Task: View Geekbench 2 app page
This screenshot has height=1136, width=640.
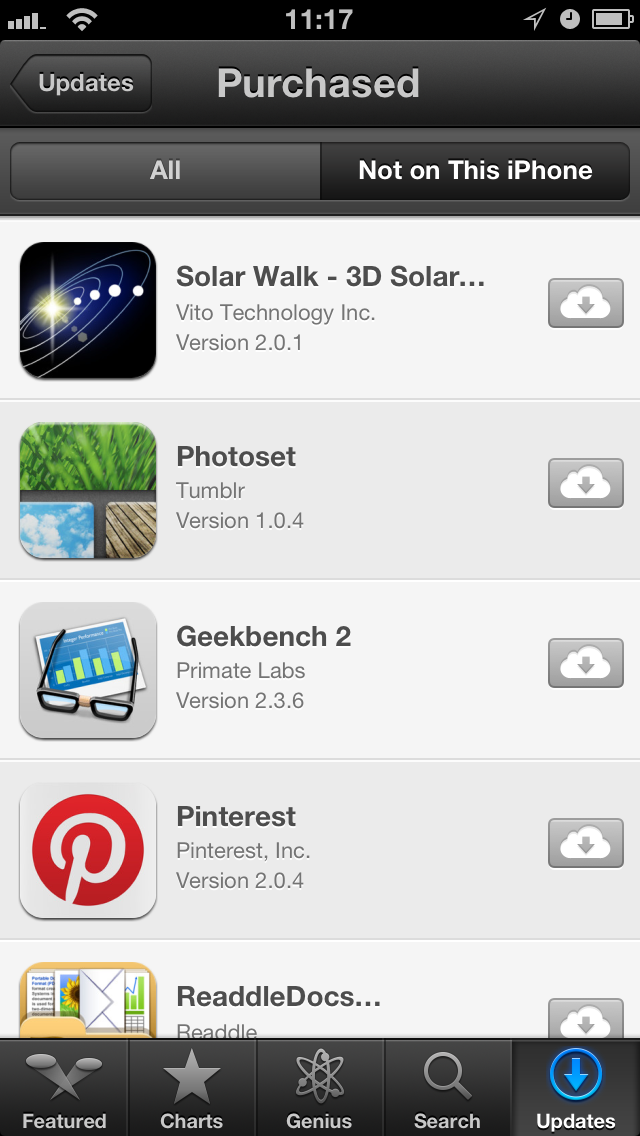Action: (x=320, y=669)
